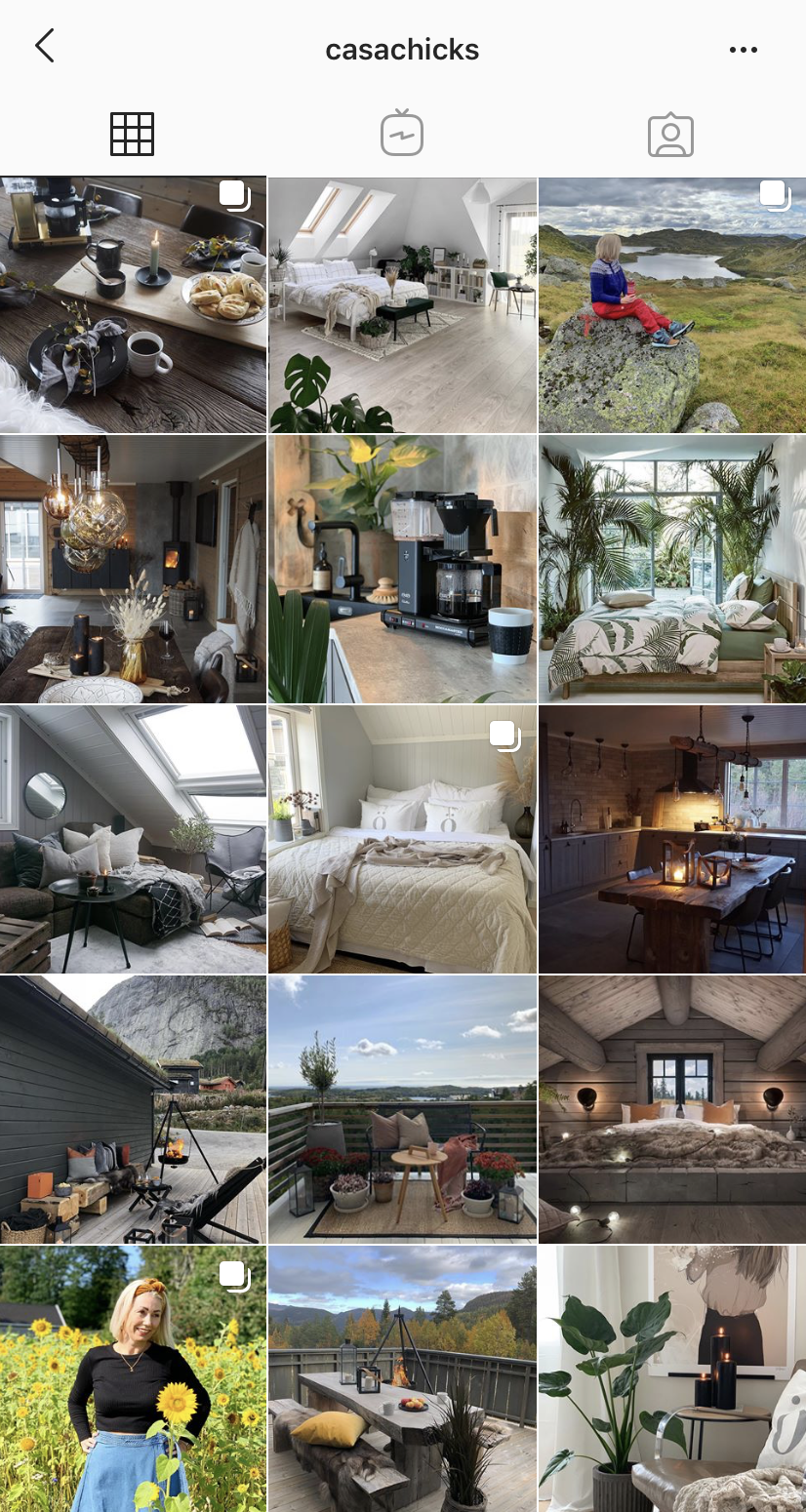The height and width of the screenshot is (1512, 806).
Task: Open the plant and black candles post
Action: click(672, 1379)
